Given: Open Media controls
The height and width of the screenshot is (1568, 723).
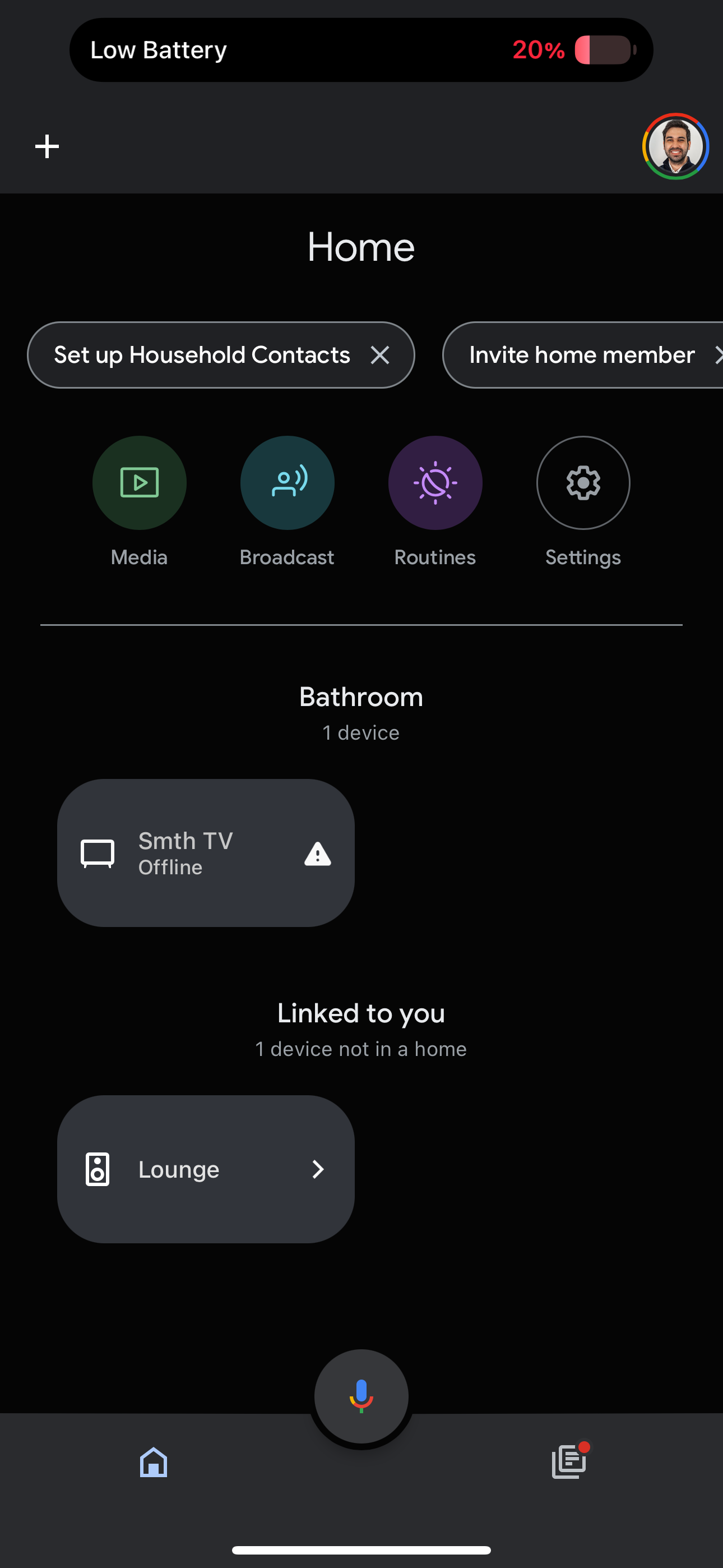Looking at the screenshot, I should pyautogui.click(x=139, y=482).
